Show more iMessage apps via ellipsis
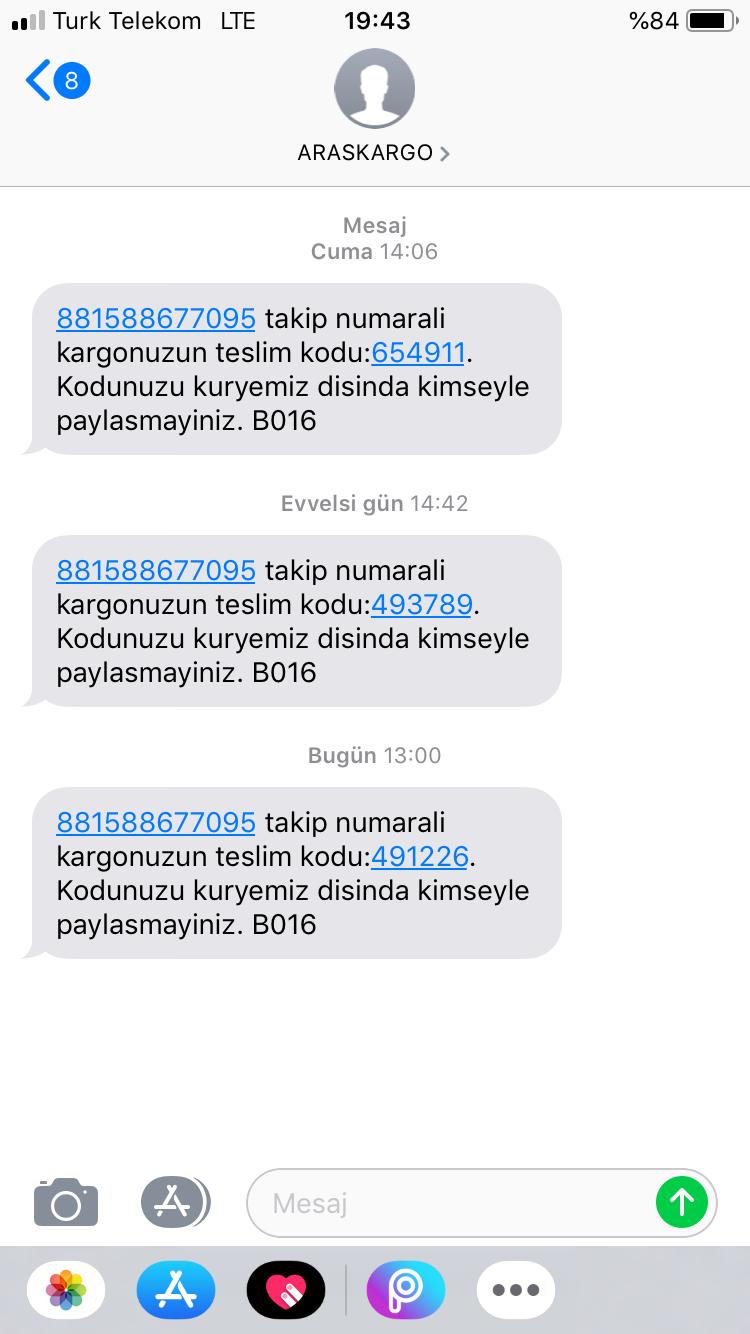Image resolution: width=750 pixels, height=1334 pixels. (516, 1290)
